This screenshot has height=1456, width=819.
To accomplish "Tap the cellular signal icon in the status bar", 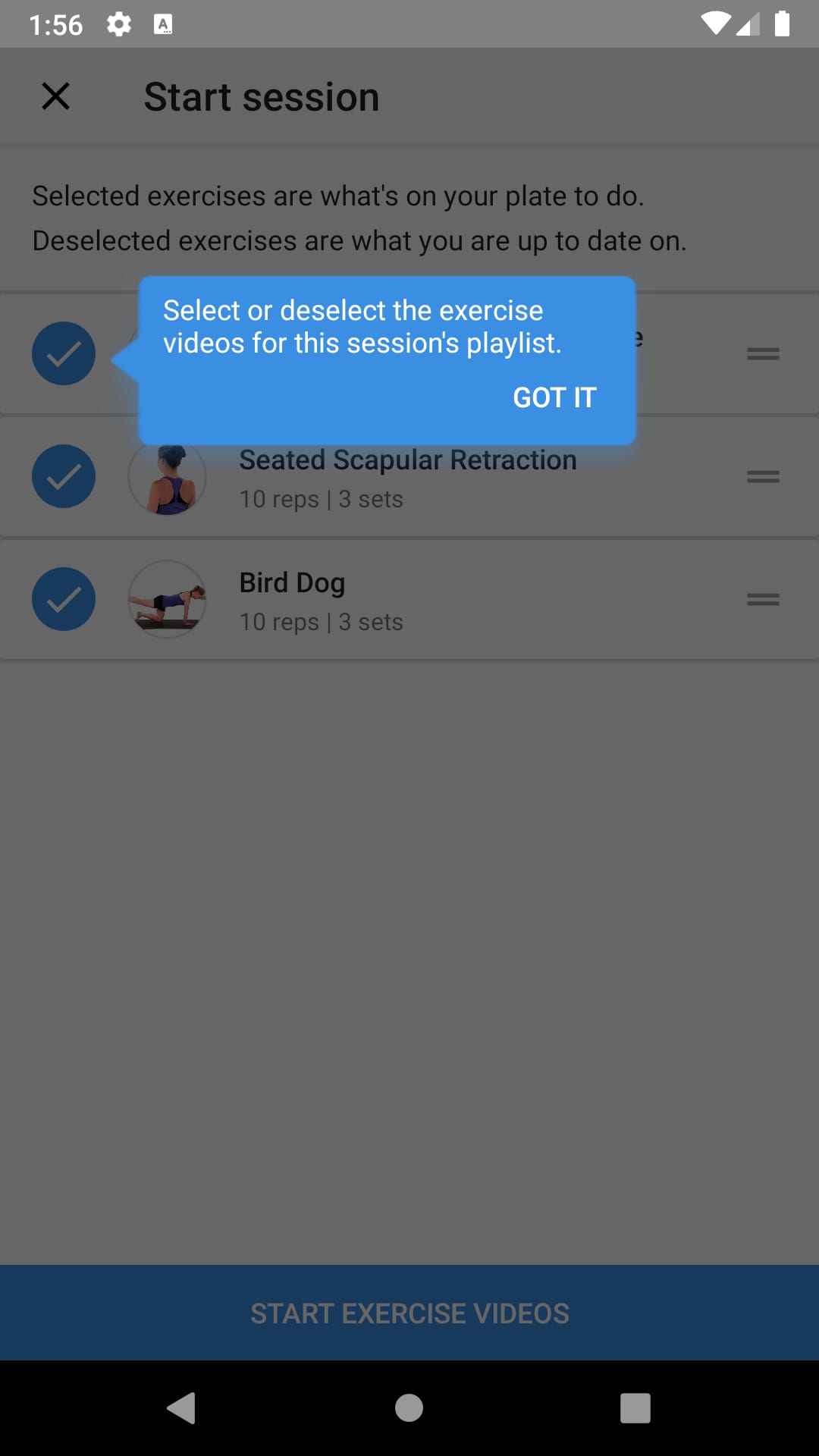I will [748, 24].
